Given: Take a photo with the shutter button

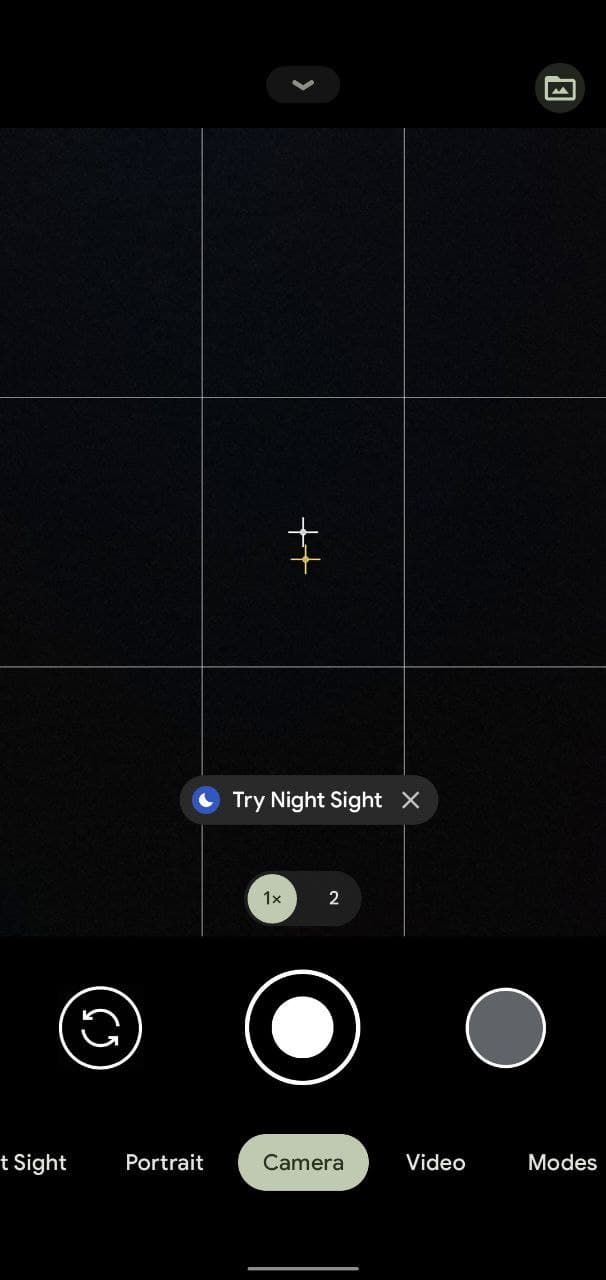Looking at the screenshot, I should [302, 1027].
